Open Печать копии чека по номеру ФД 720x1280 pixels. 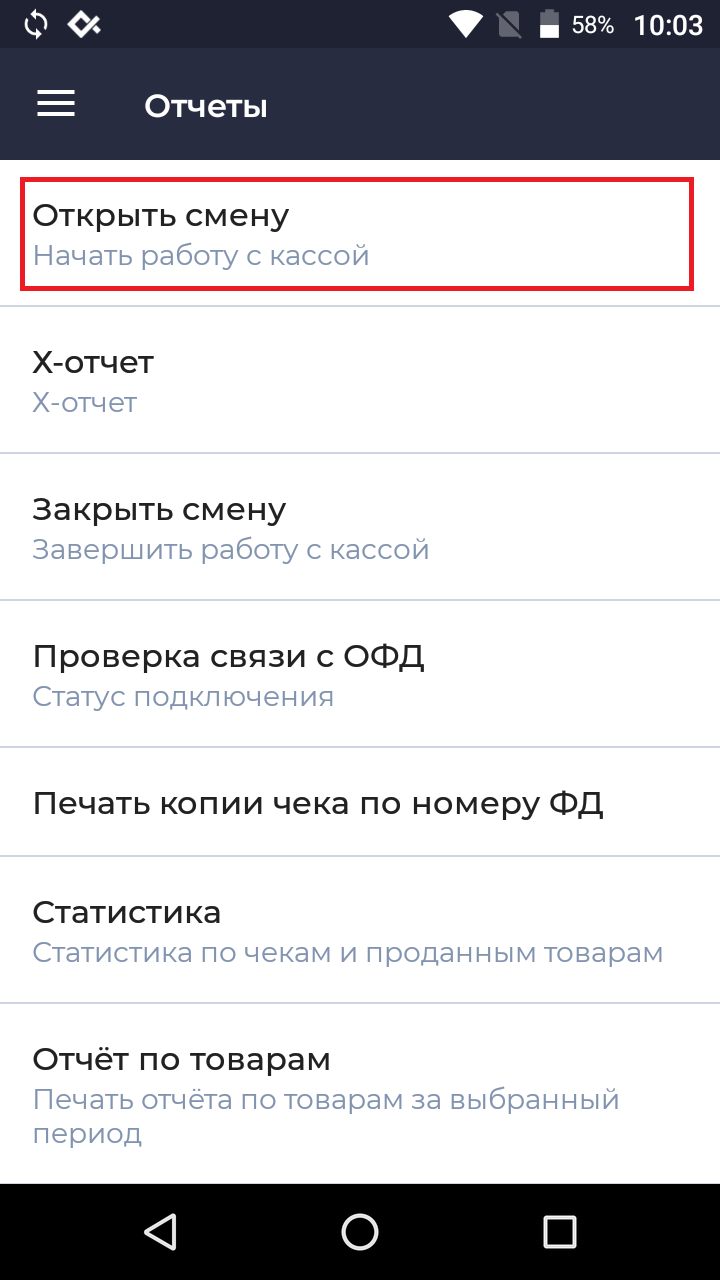pyautogui.click(x=360, y=803)
